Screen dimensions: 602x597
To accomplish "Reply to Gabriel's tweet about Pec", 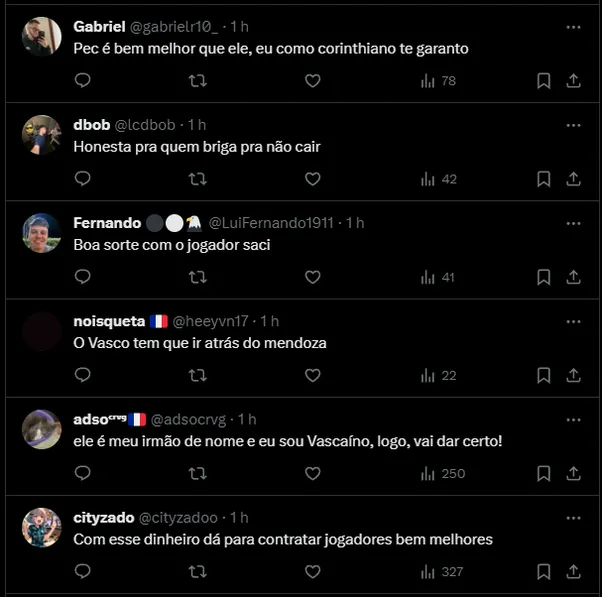I will [x=83, y=80].
